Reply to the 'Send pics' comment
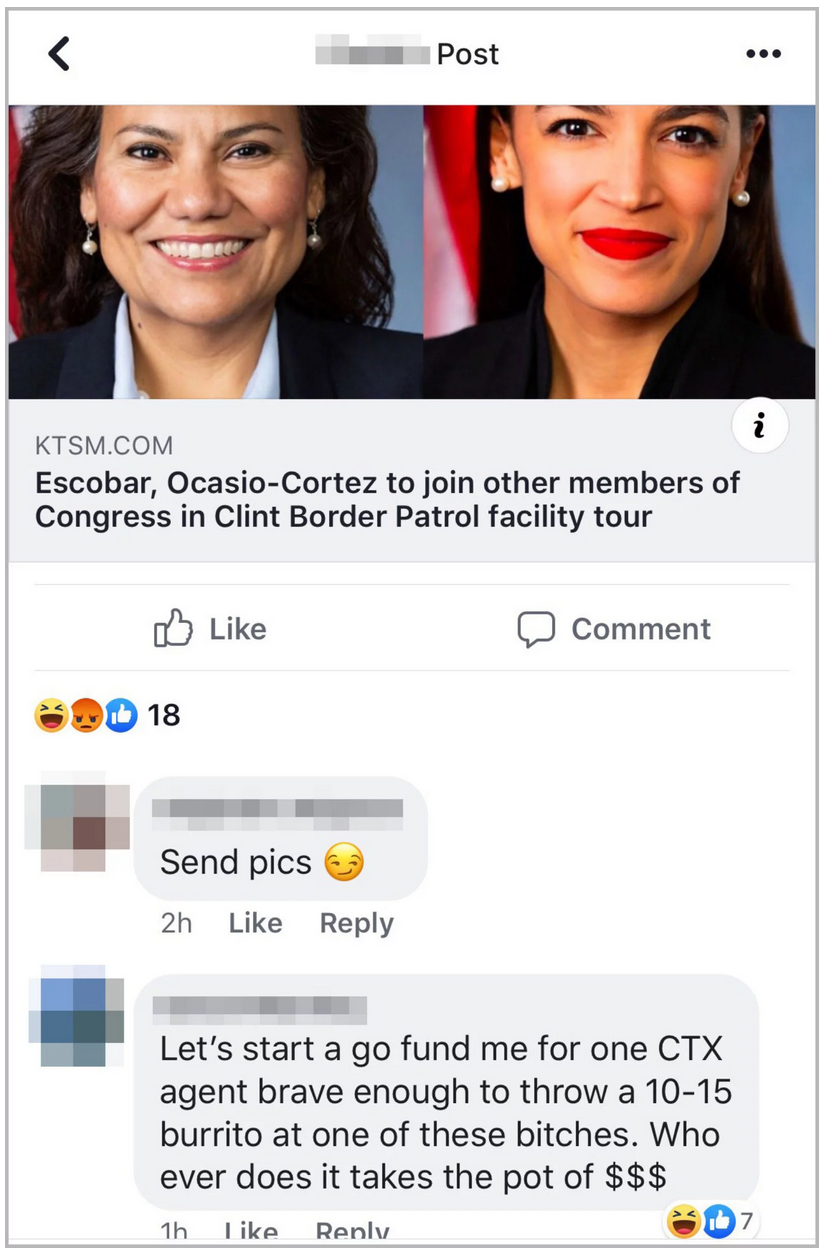The width and height of the screenshot is (826, 1254). click(356, 923)
